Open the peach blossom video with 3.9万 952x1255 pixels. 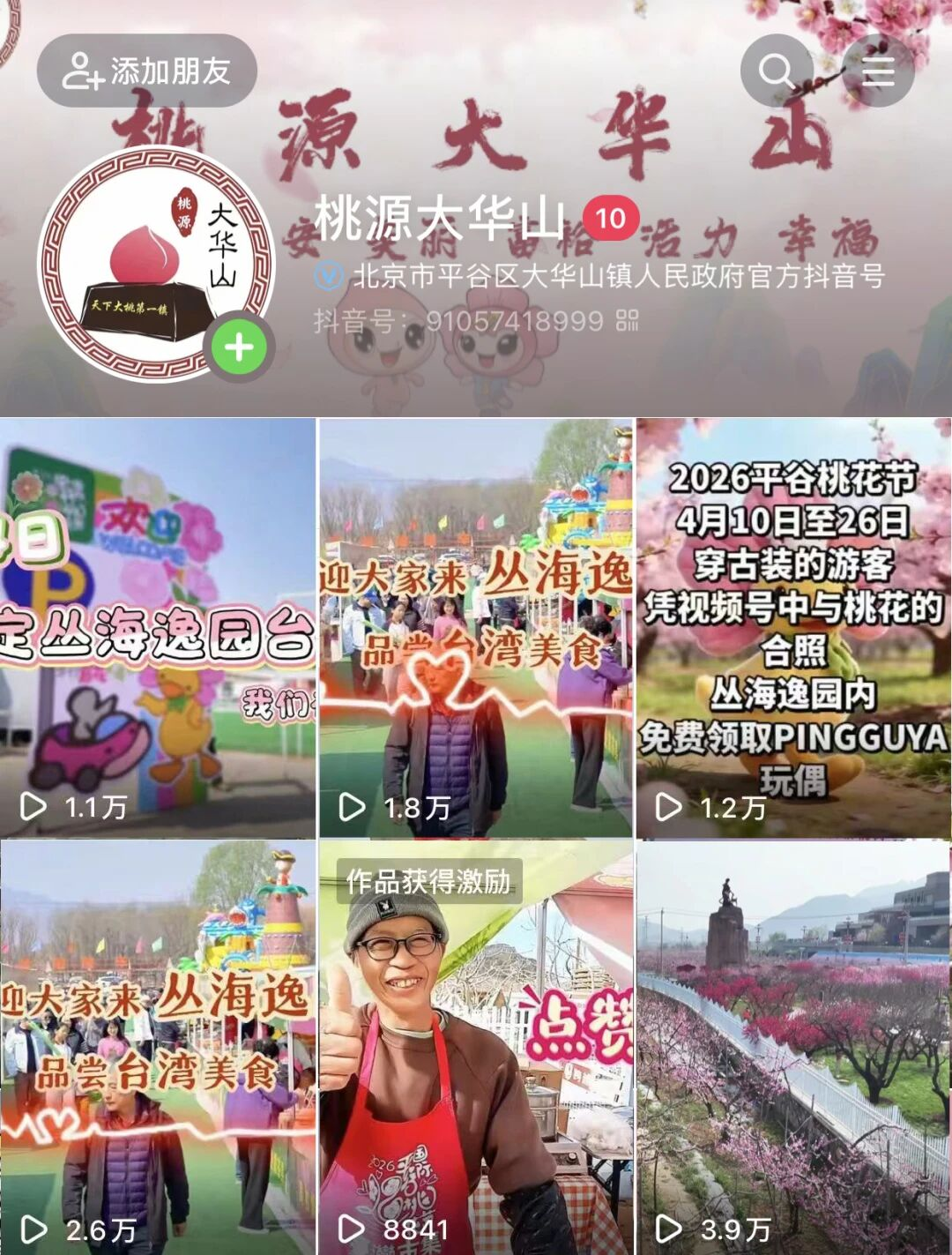[793, 1048]
